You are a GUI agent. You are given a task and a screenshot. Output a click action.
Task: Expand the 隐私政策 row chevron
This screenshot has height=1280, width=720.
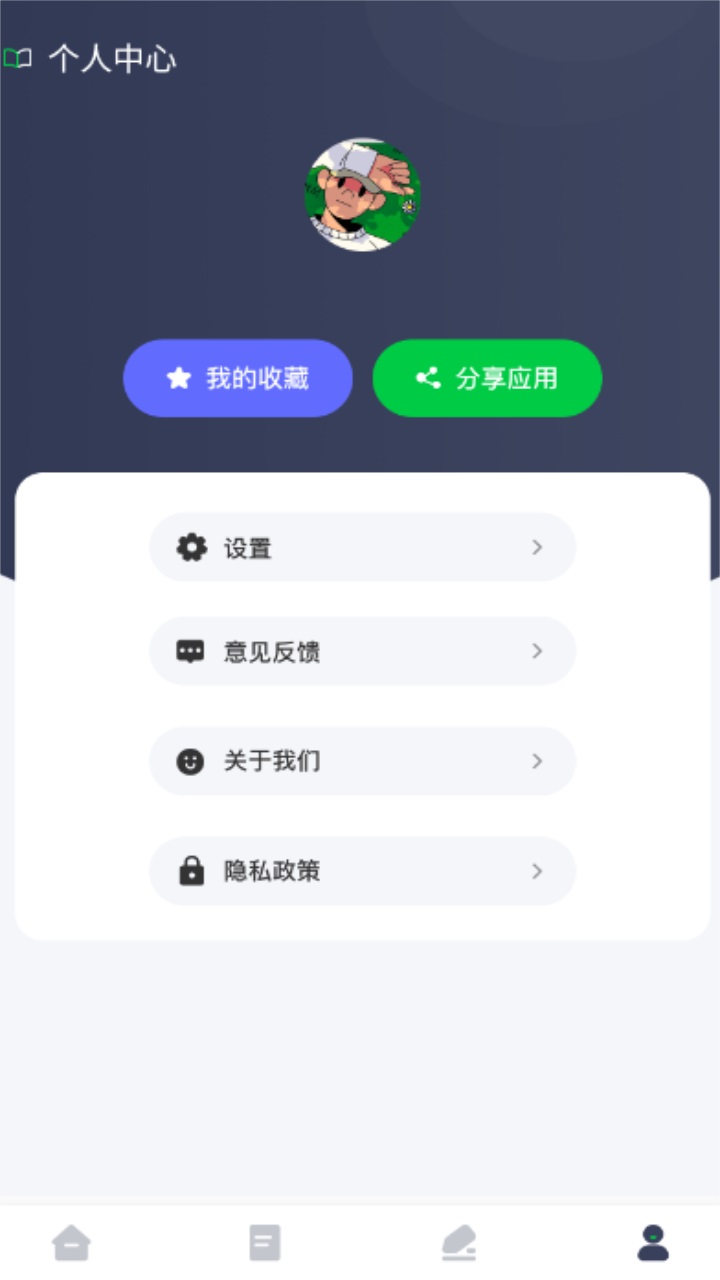click(x=537, y=871)
